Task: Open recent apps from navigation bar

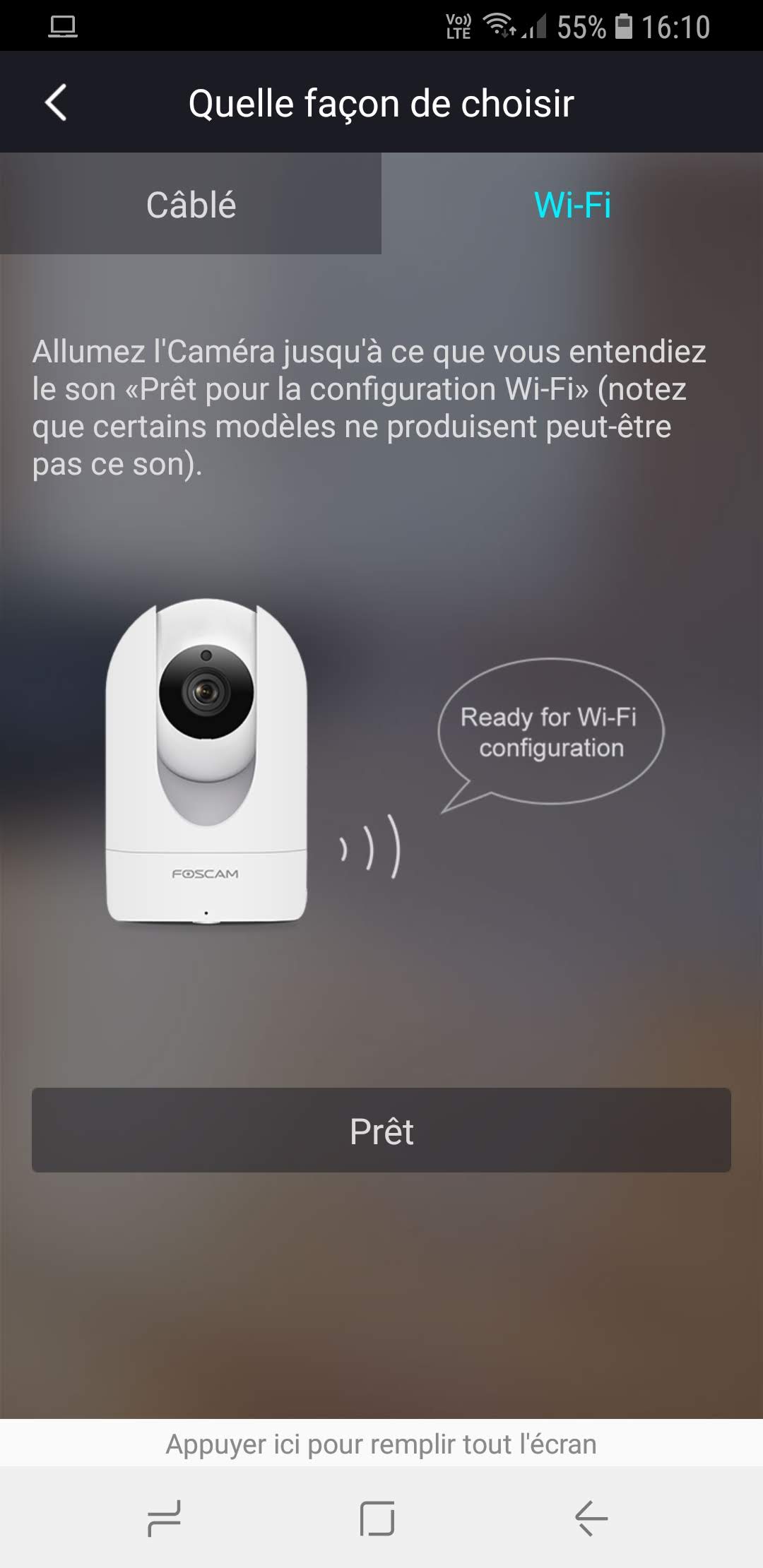Action: (164, 1517)
